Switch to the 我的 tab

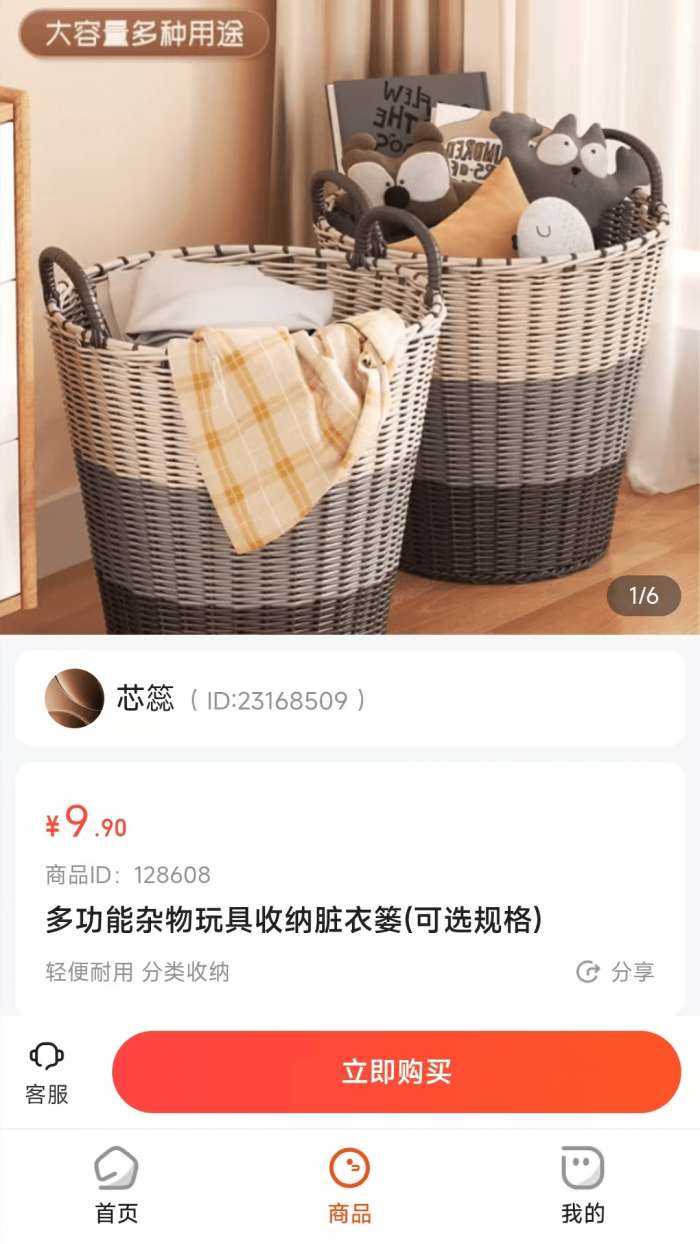tap(582, 1186)
